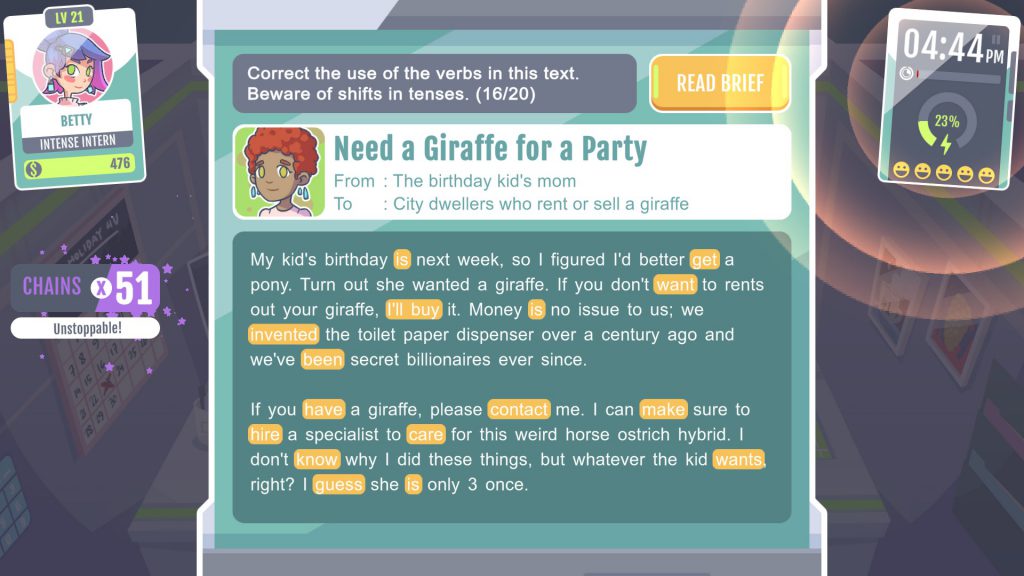Tap the highlighted verb "get"
The image size is (1024, 576).
click(705, 260)
